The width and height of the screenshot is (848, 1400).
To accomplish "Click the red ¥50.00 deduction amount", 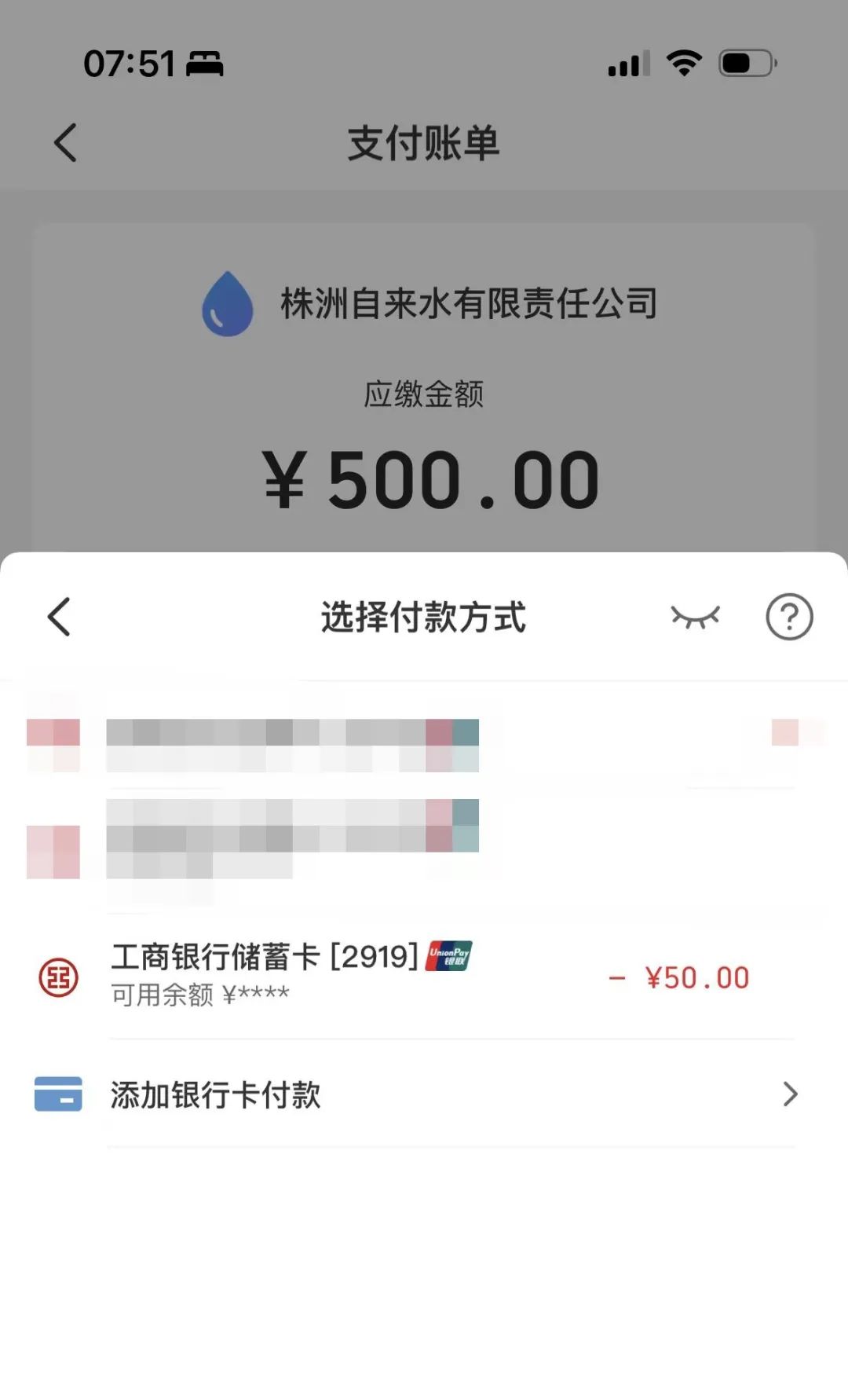I will tap(696, 977).
